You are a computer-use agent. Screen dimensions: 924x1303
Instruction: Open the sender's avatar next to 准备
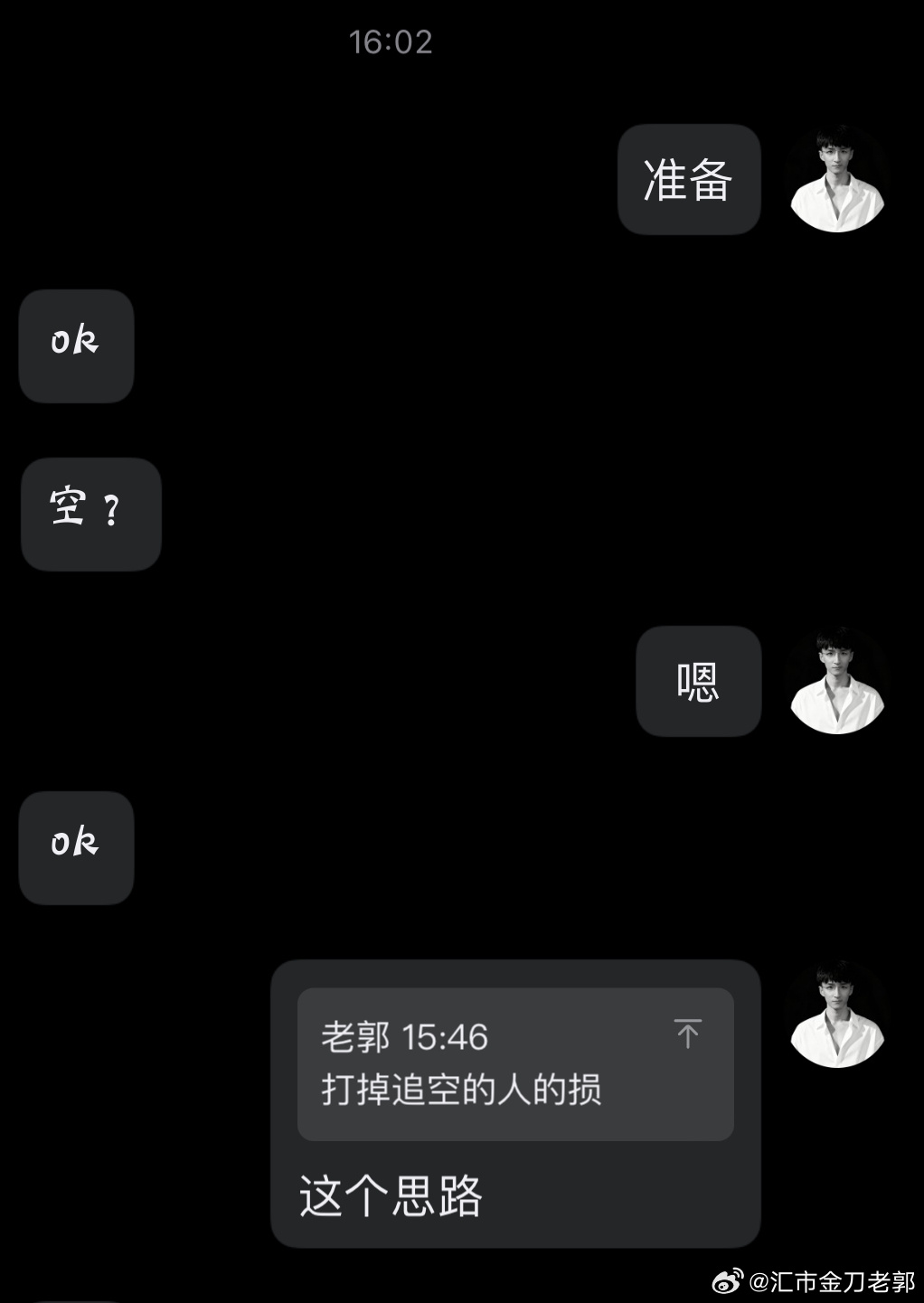(836, 178)
